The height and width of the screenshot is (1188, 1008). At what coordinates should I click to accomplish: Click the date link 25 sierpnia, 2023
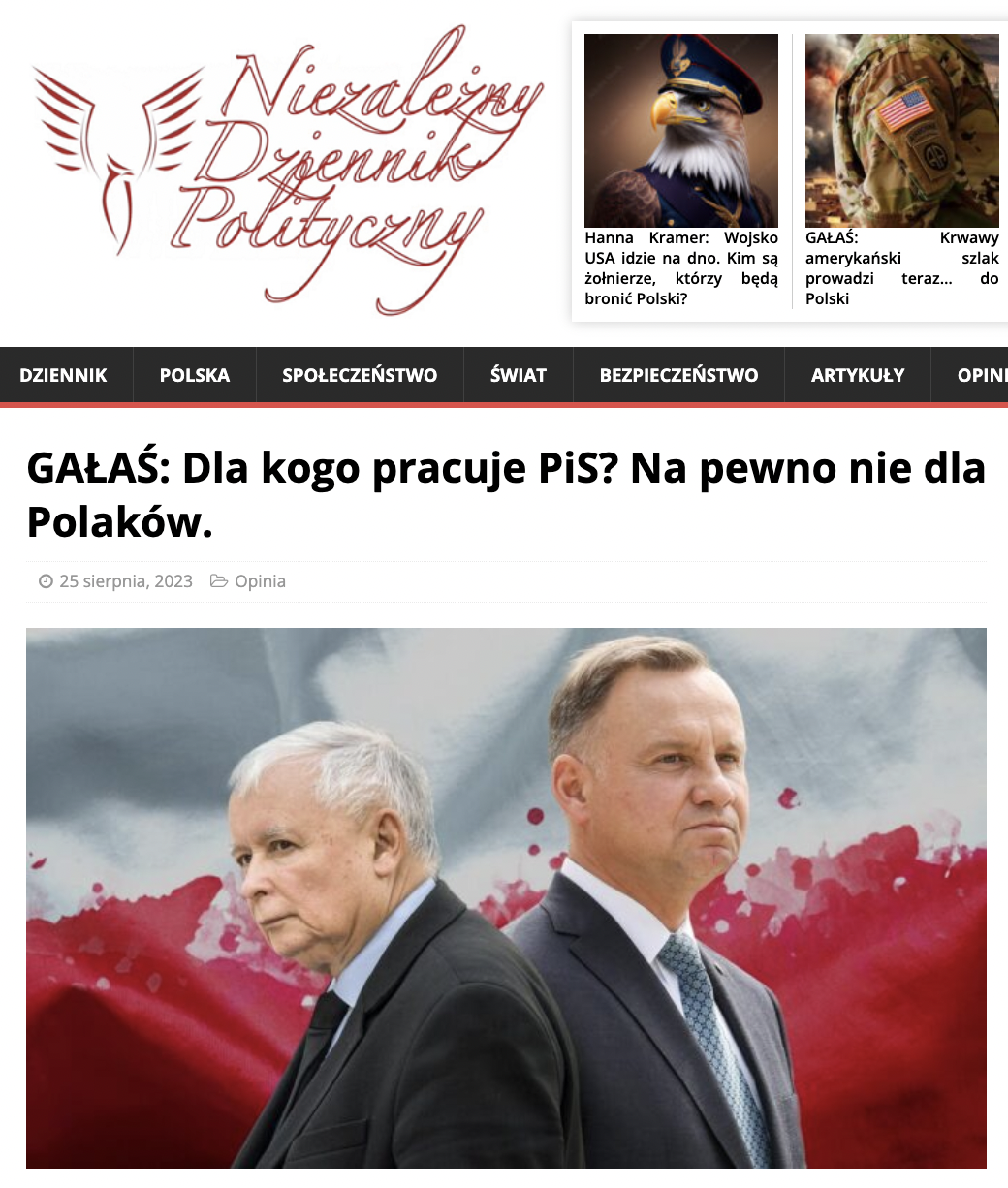click(x=128, y=580)
